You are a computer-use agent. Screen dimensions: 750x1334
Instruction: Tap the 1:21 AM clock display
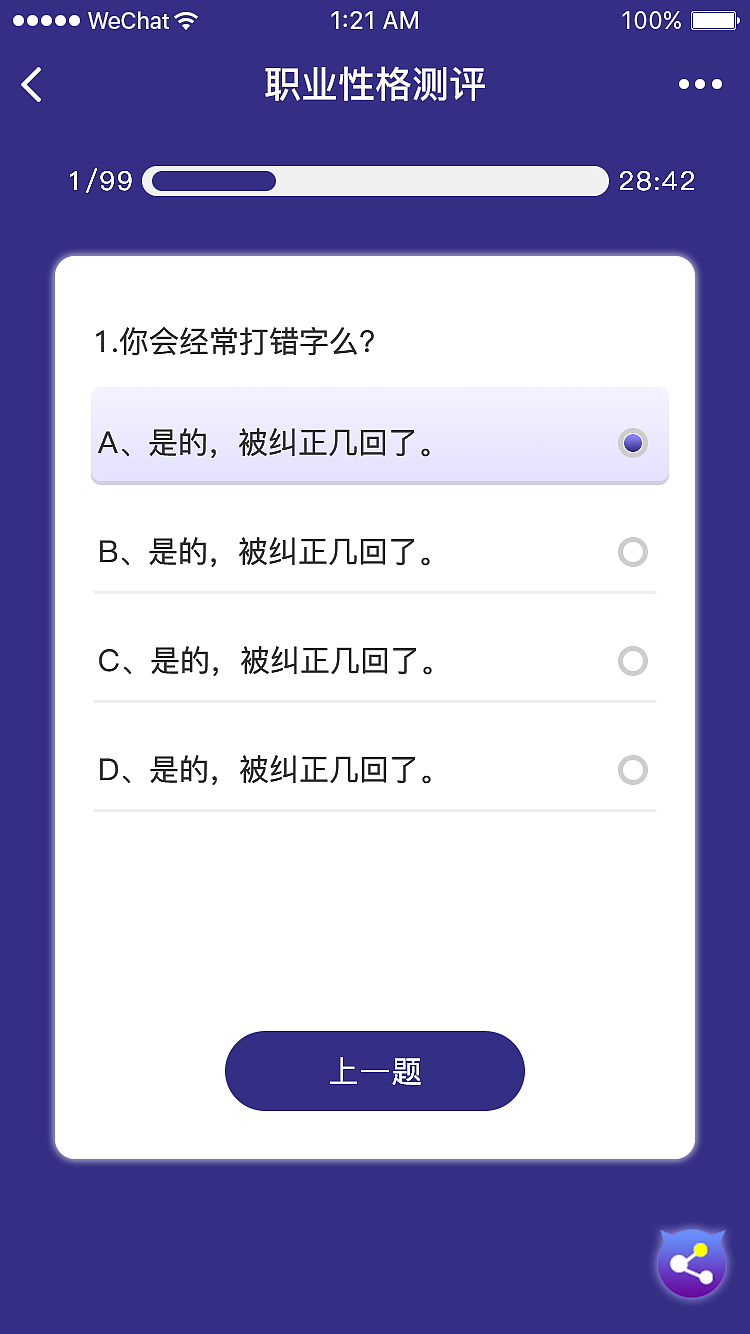click(375, 19)
